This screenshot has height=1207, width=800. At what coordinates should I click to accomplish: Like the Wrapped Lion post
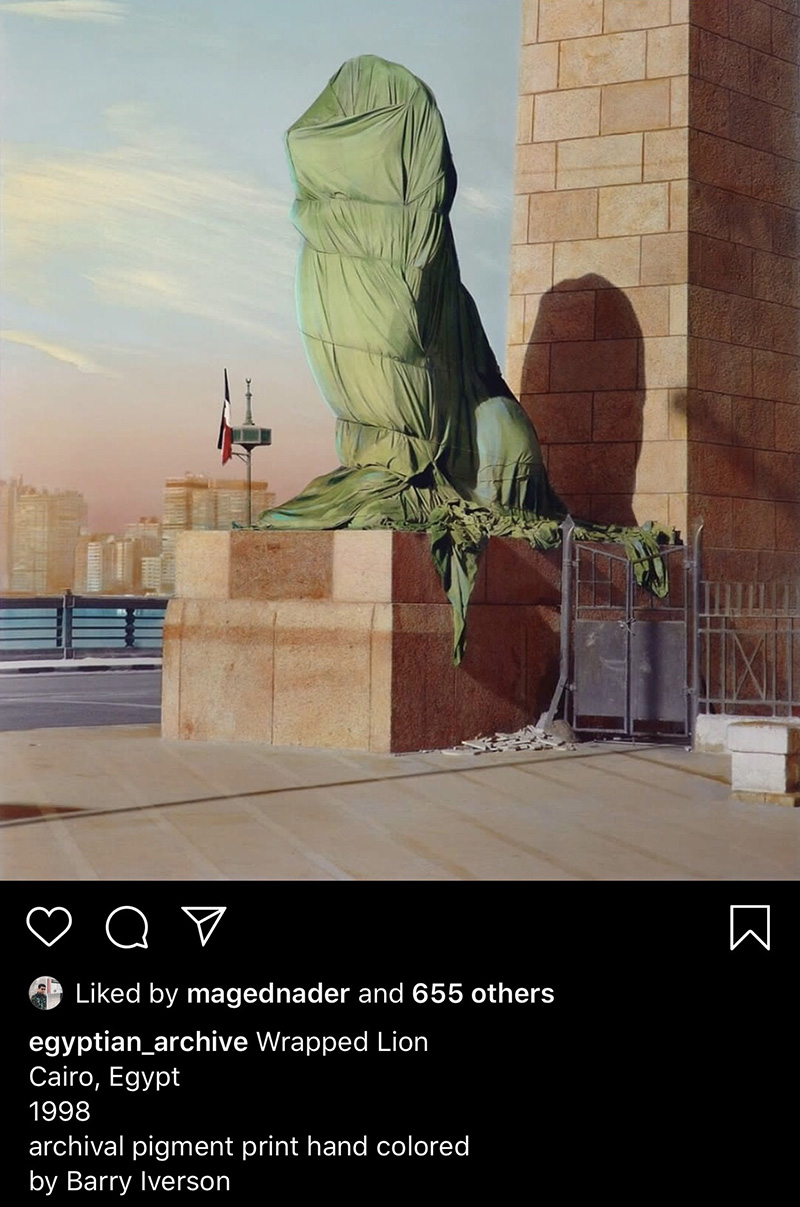tap(48, 926)
